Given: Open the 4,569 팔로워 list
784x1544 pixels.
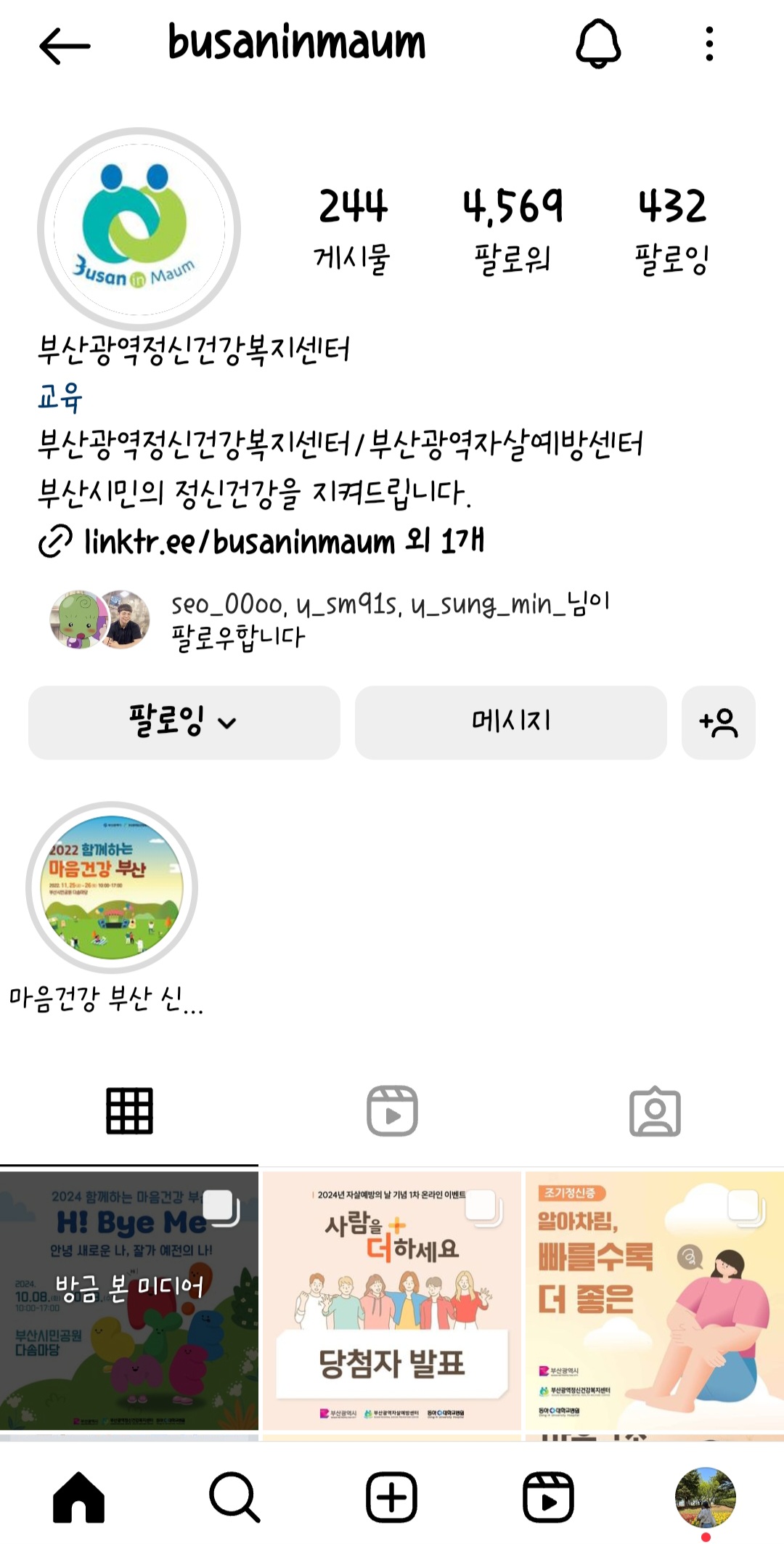Looking at the screenshot, I should [513, 229].
